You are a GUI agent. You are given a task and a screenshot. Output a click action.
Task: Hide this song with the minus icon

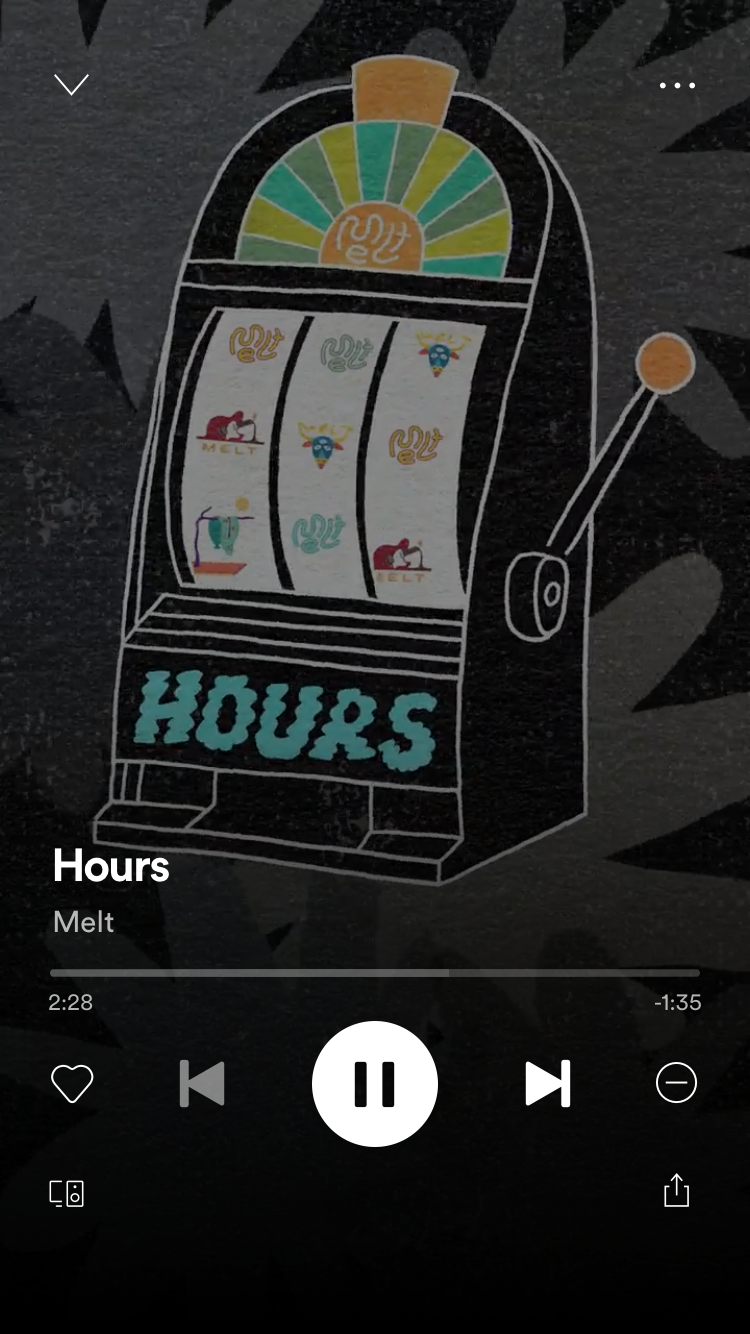pos(676,1083)
